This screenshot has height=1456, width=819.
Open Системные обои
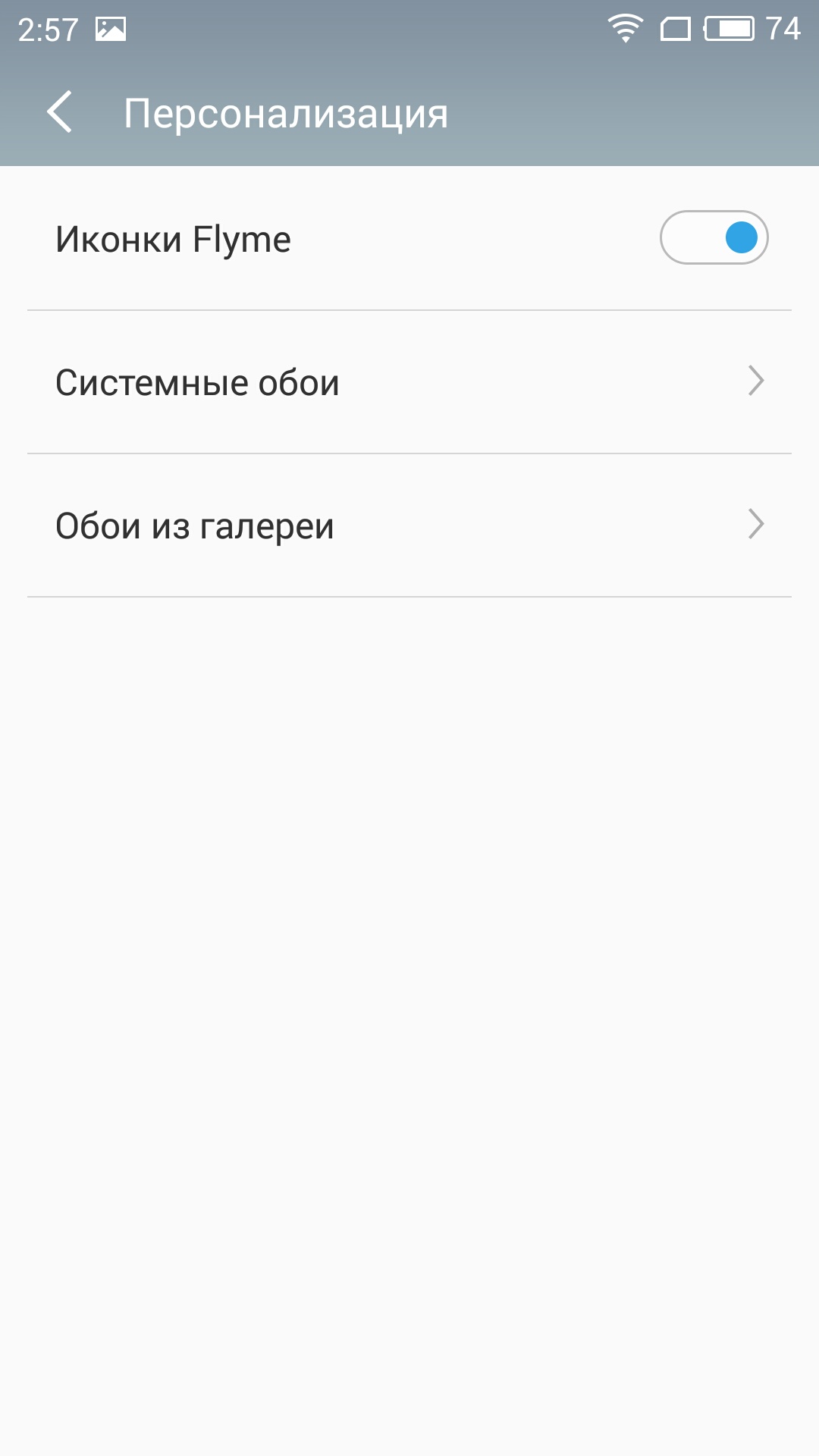[409, 382]
